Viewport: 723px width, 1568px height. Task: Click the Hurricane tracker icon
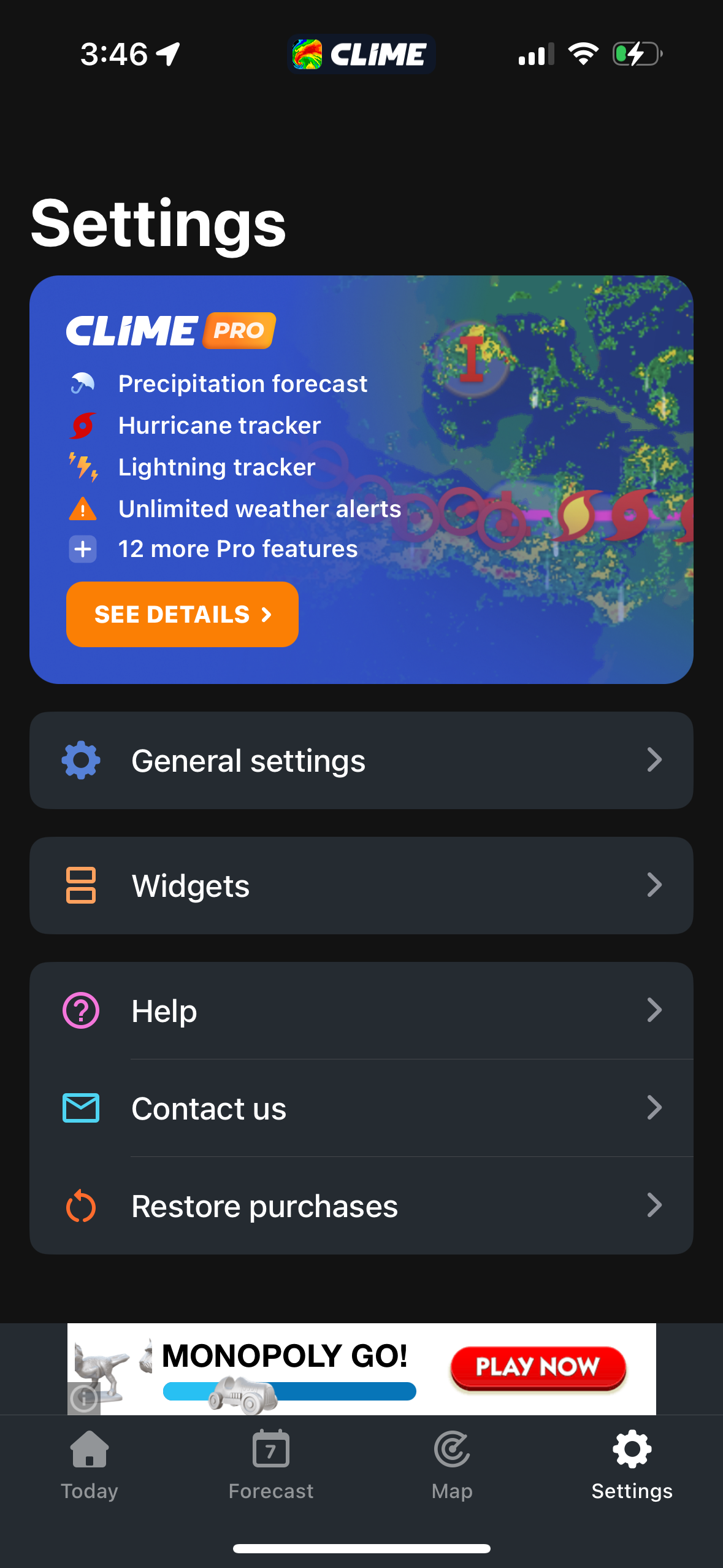[x=83, y=425]
